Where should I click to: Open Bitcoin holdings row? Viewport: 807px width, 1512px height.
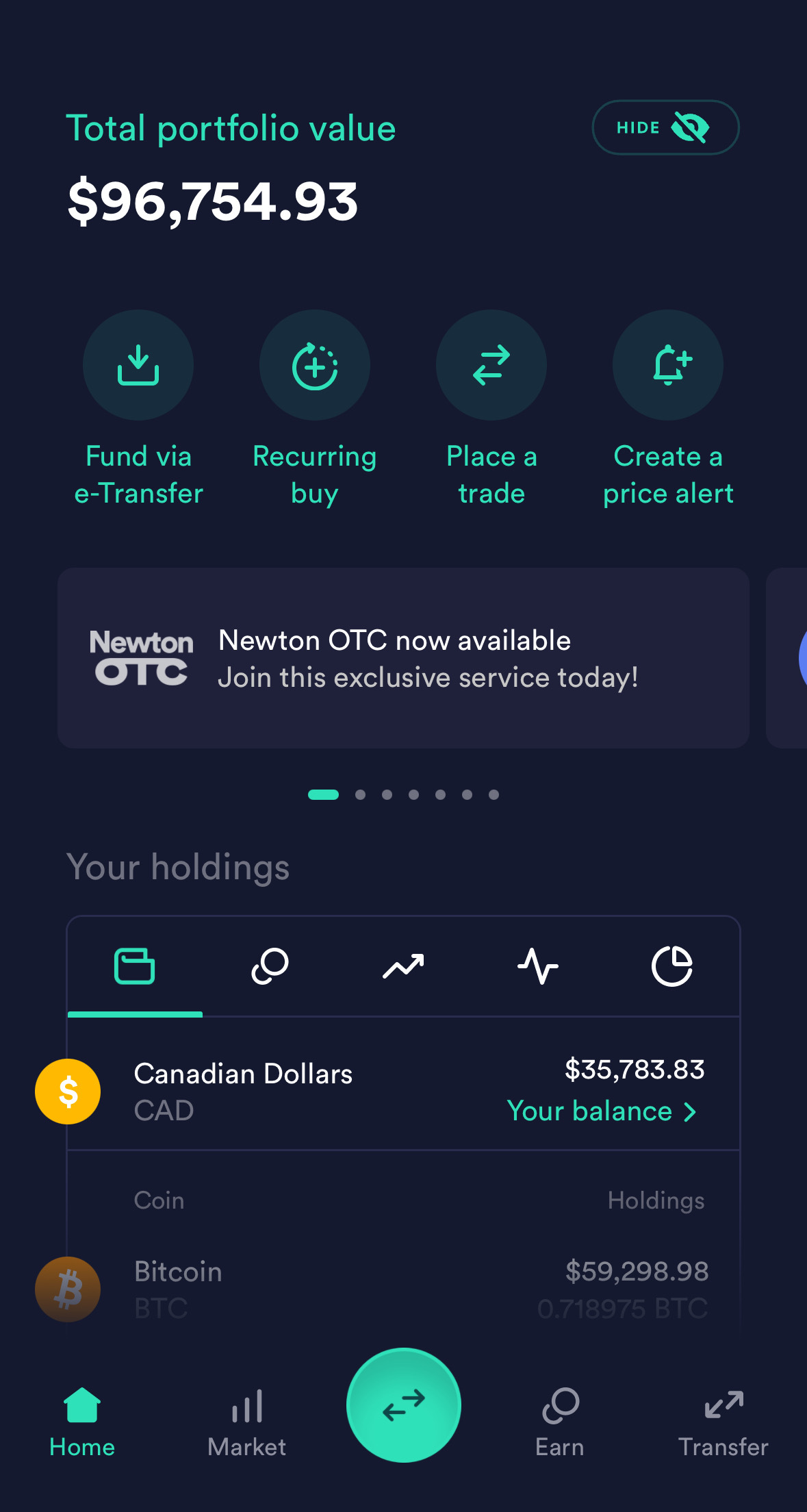tap(403, 1289)
